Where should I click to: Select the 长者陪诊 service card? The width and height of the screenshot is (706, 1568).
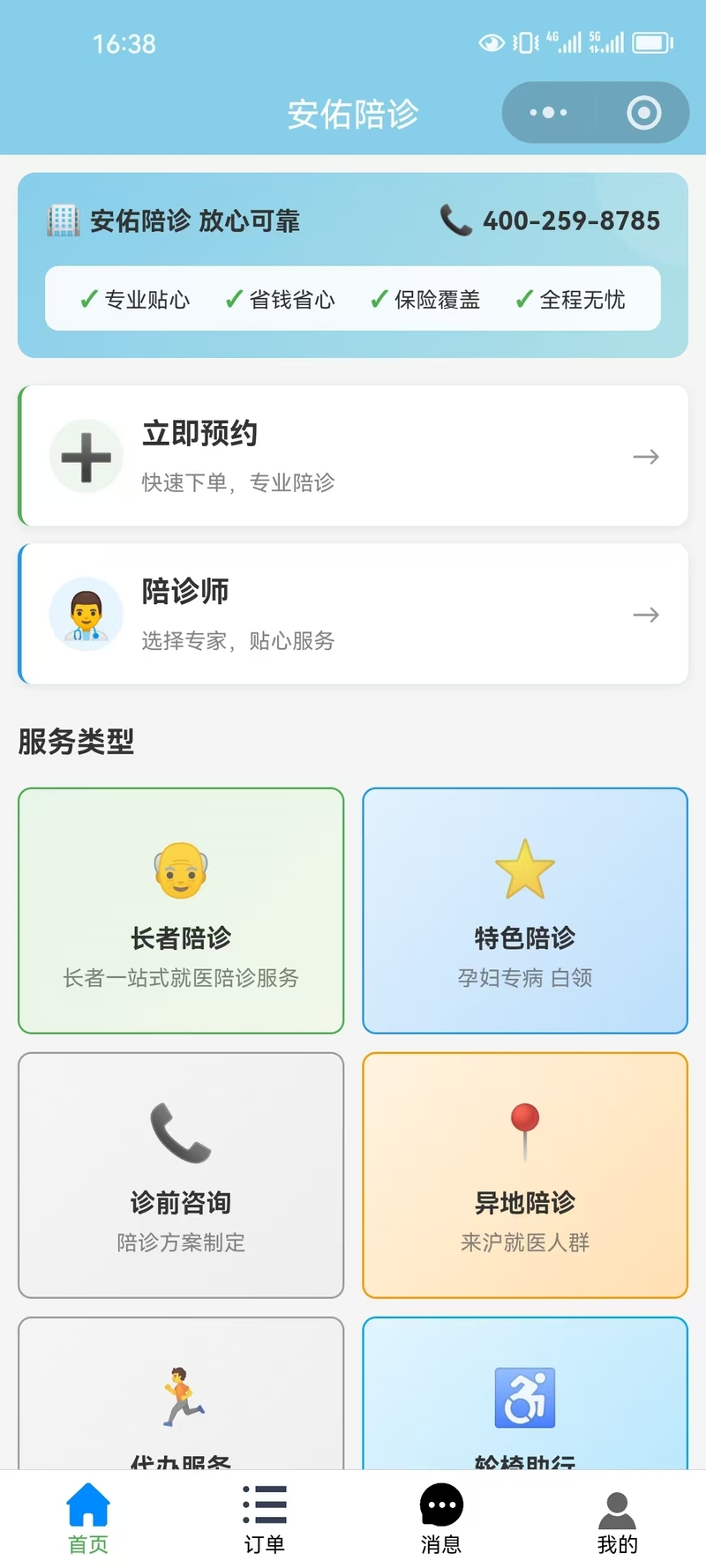pos(181,910)
